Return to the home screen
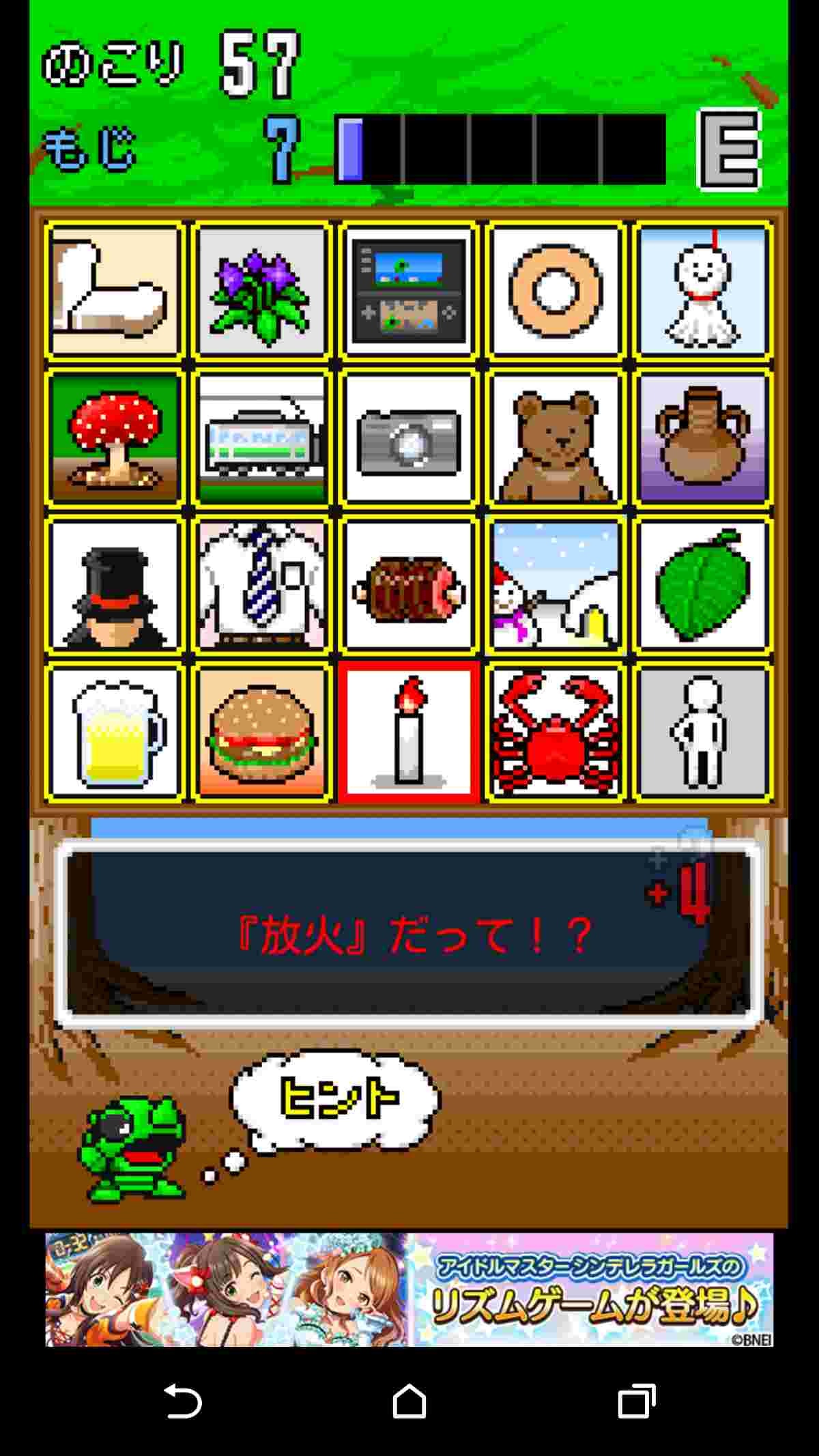The image size is (819, 1456). coord(409,1401)
